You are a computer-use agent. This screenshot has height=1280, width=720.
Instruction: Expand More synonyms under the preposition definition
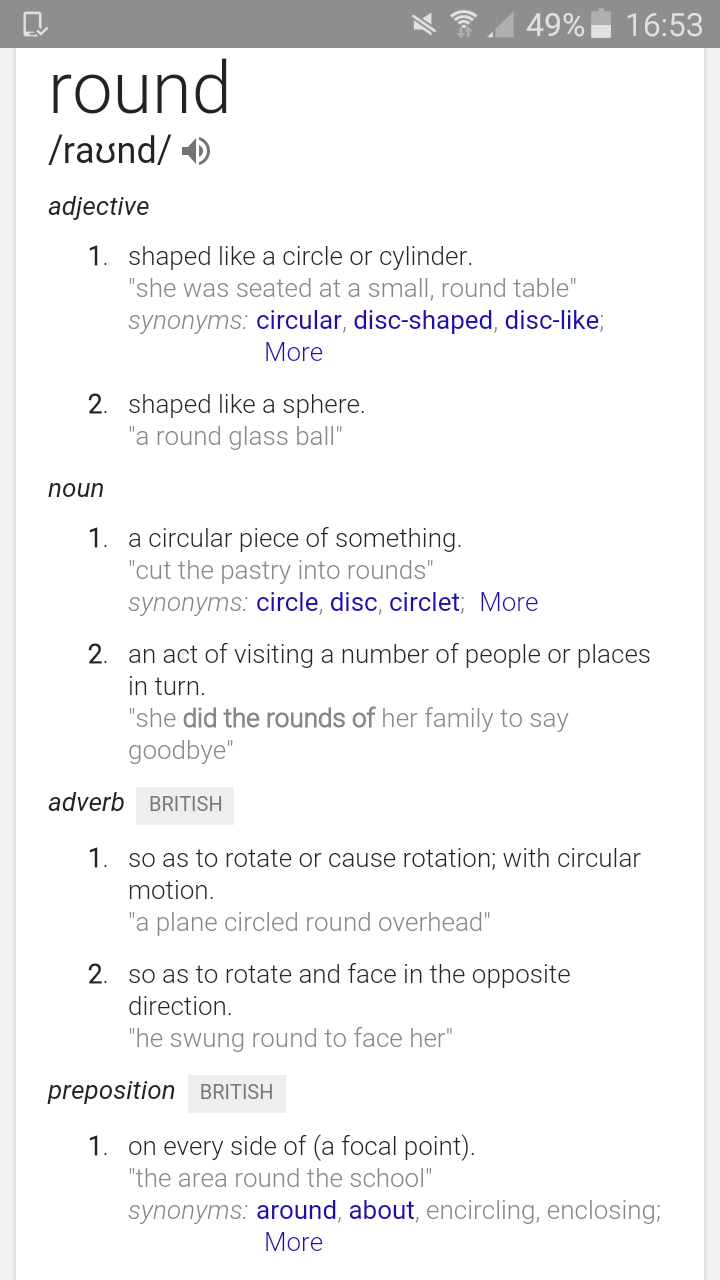coord(294,1242)
